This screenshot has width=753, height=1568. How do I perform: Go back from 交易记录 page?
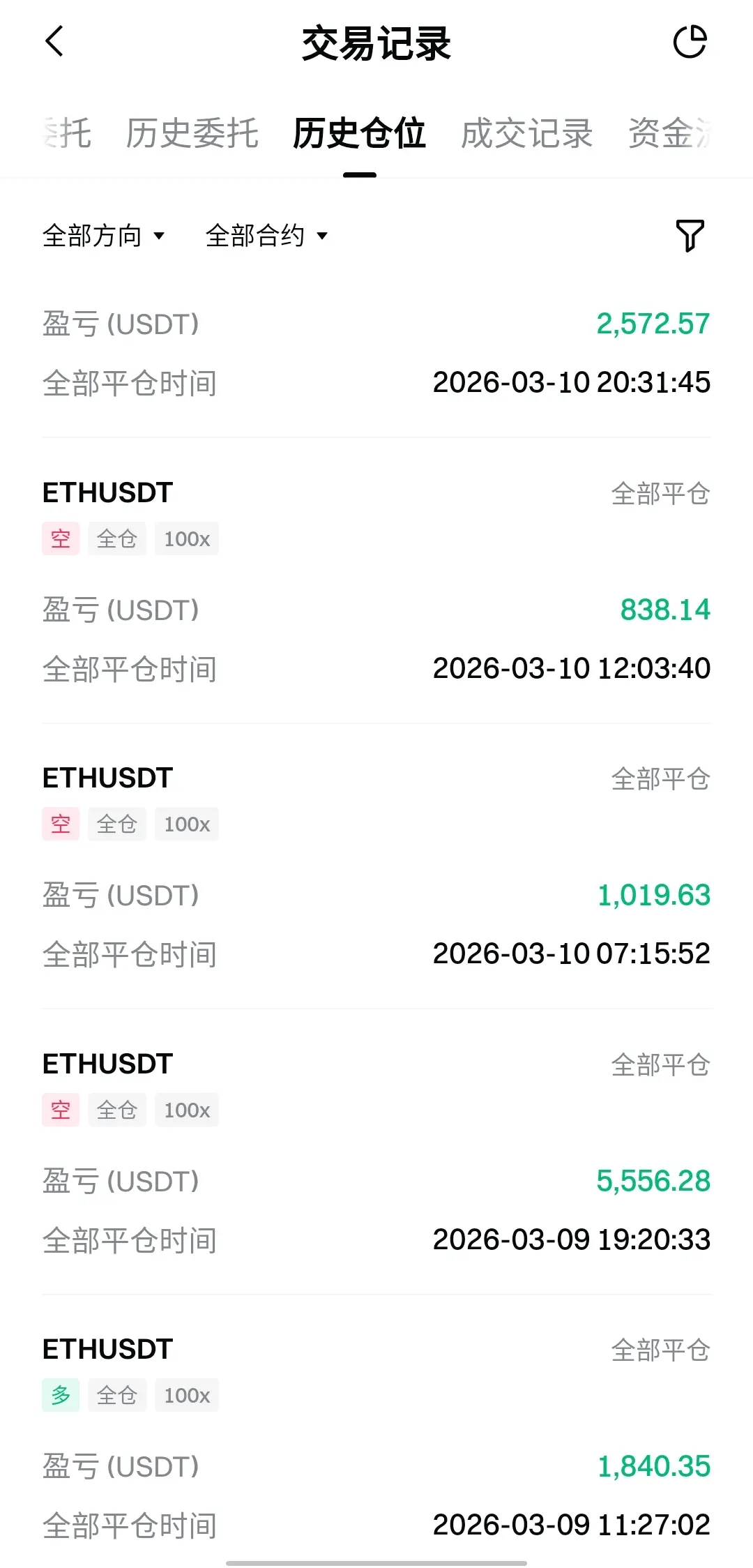point(54,42)
